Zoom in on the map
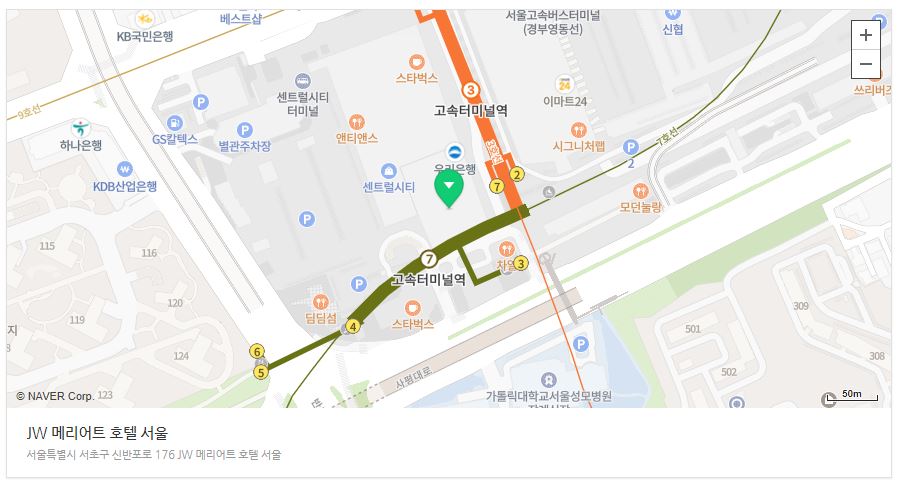Viewport: 899px width, 483px height. 865,35
